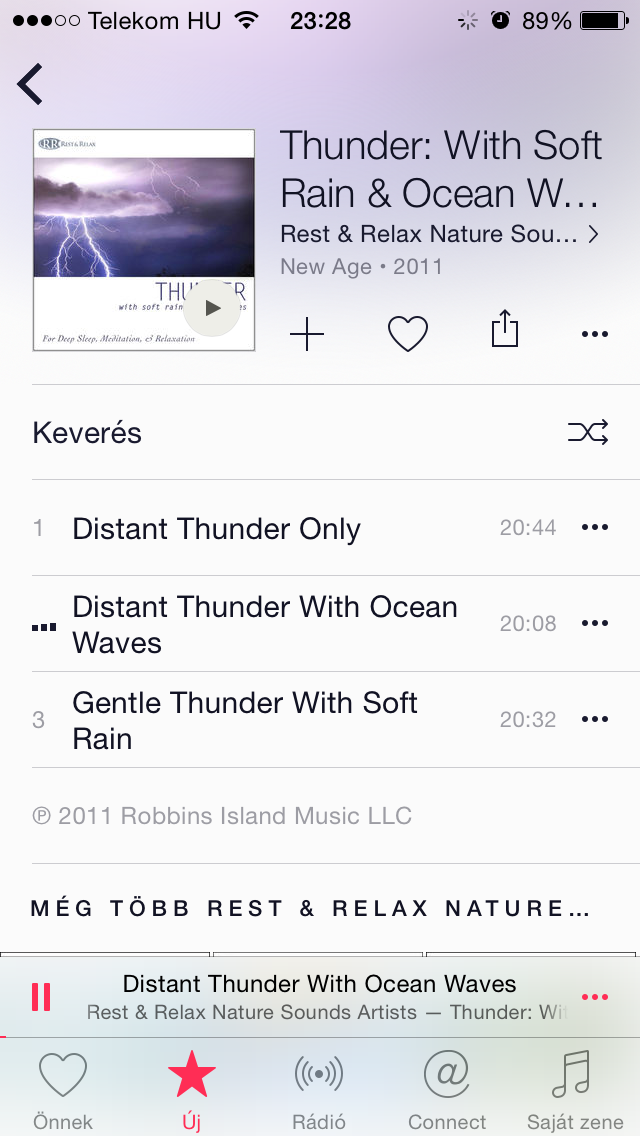Add album to library with plus icon

(x=307, y=333)
